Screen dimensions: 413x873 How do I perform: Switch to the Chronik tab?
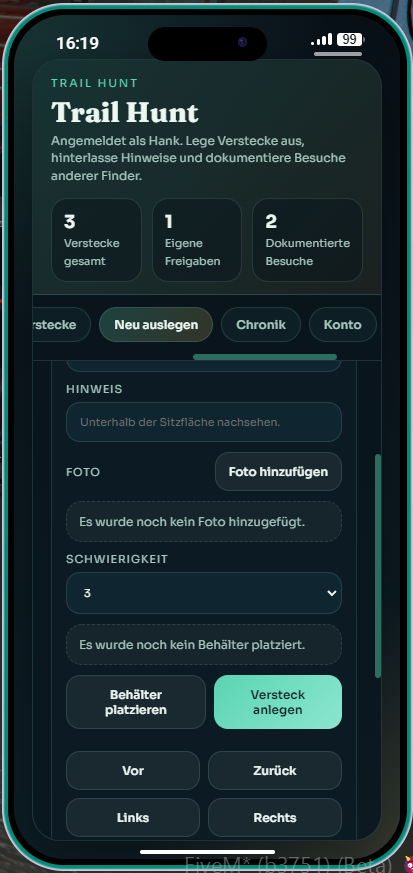click(x=260, y=325)
